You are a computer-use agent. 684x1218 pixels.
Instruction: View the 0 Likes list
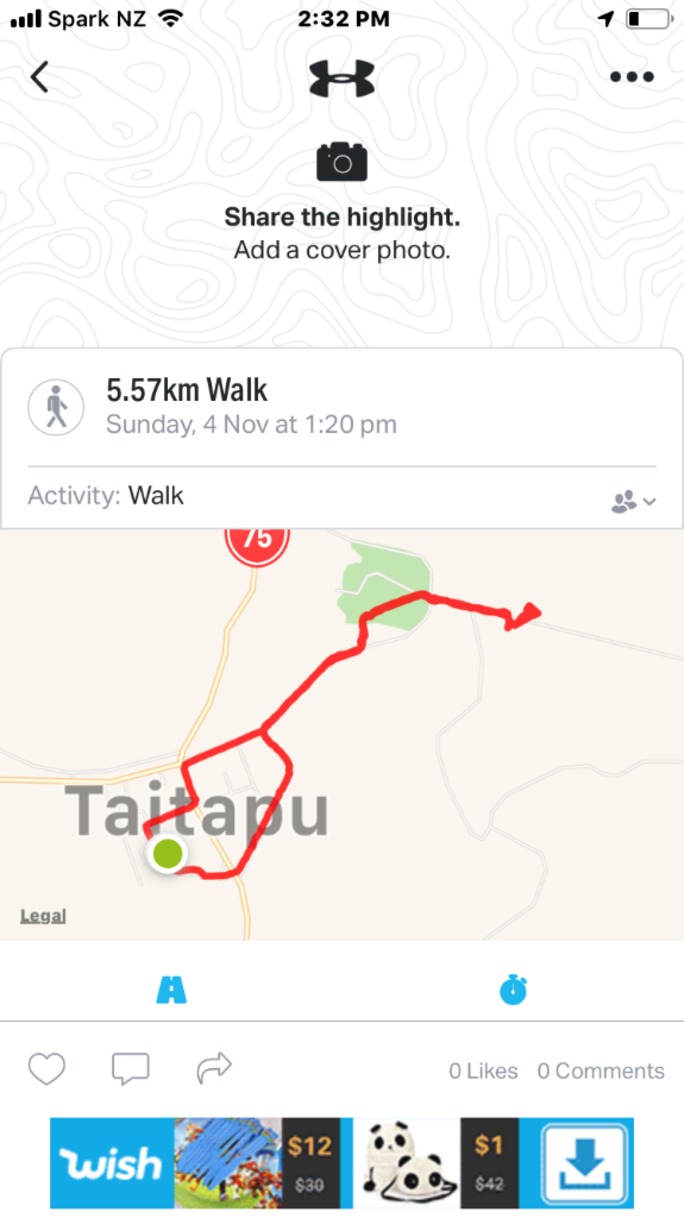tap(483, 1071)
